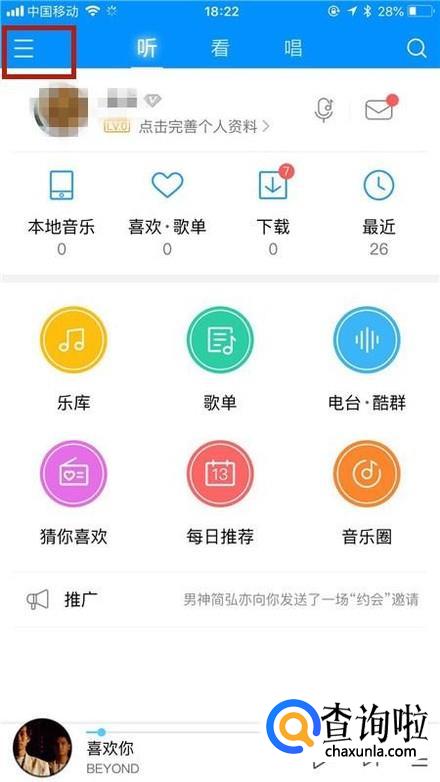This screenshot has height=782, width=440.
Task: Open 电台·酷群 radio
Action: tap(367, 359)
